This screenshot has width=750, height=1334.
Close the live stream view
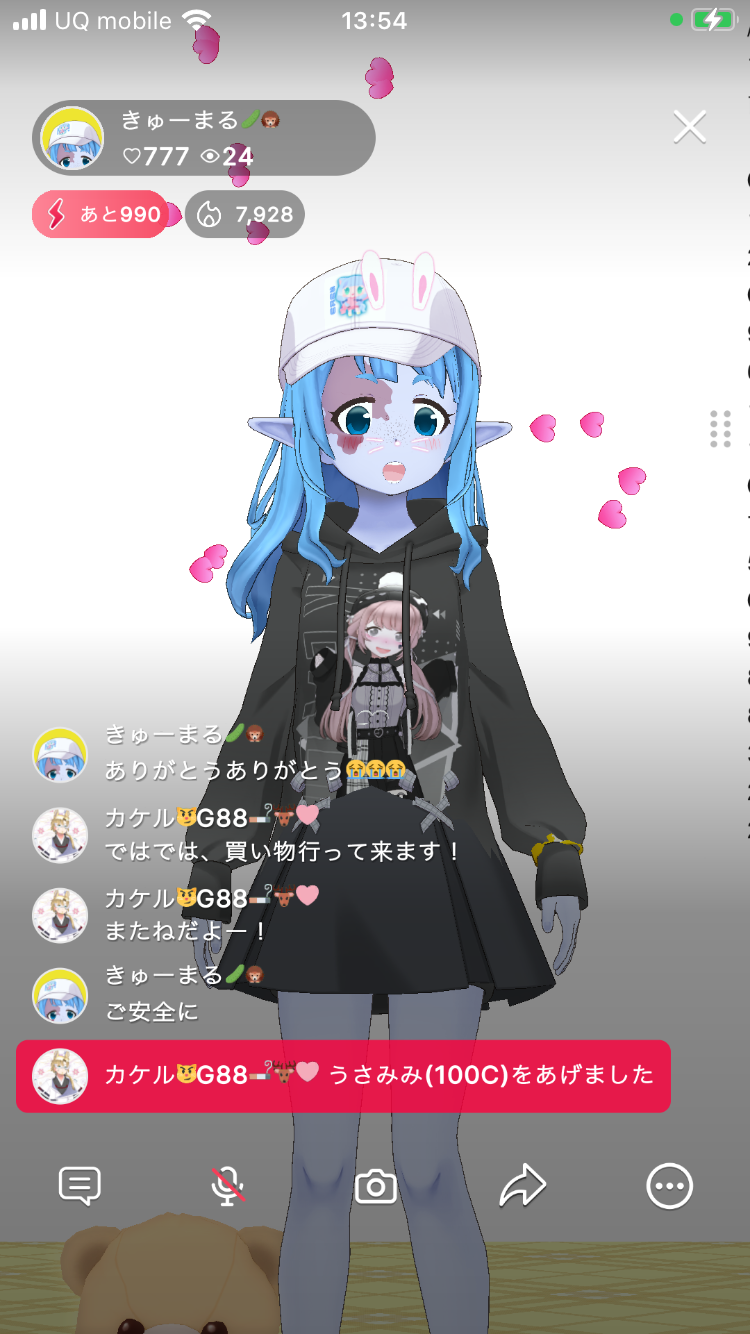(689, 127)
